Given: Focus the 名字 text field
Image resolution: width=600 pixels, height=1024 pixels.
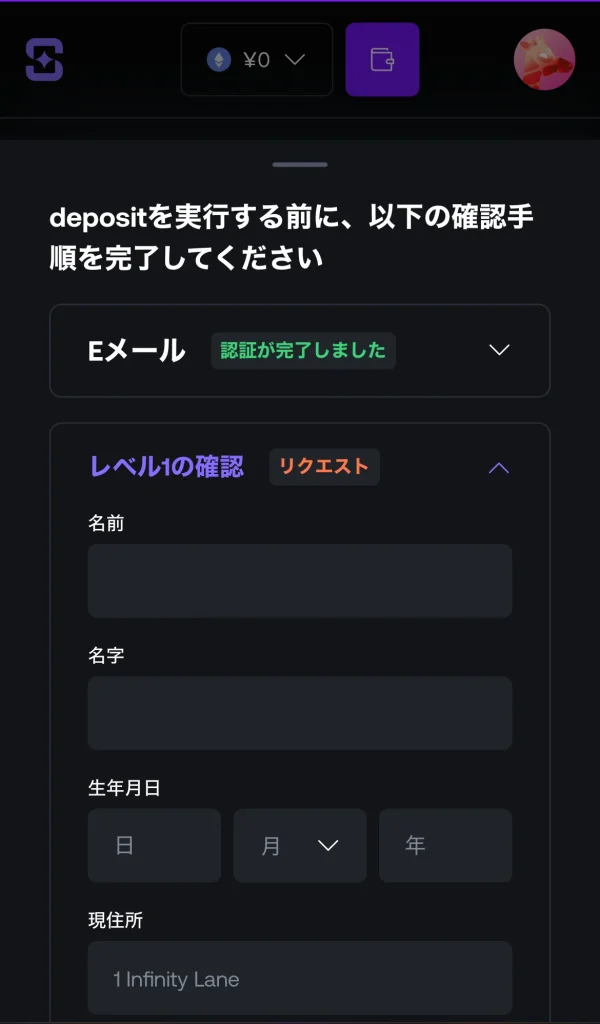Looking at the screenshot, I should pos(300,713).
